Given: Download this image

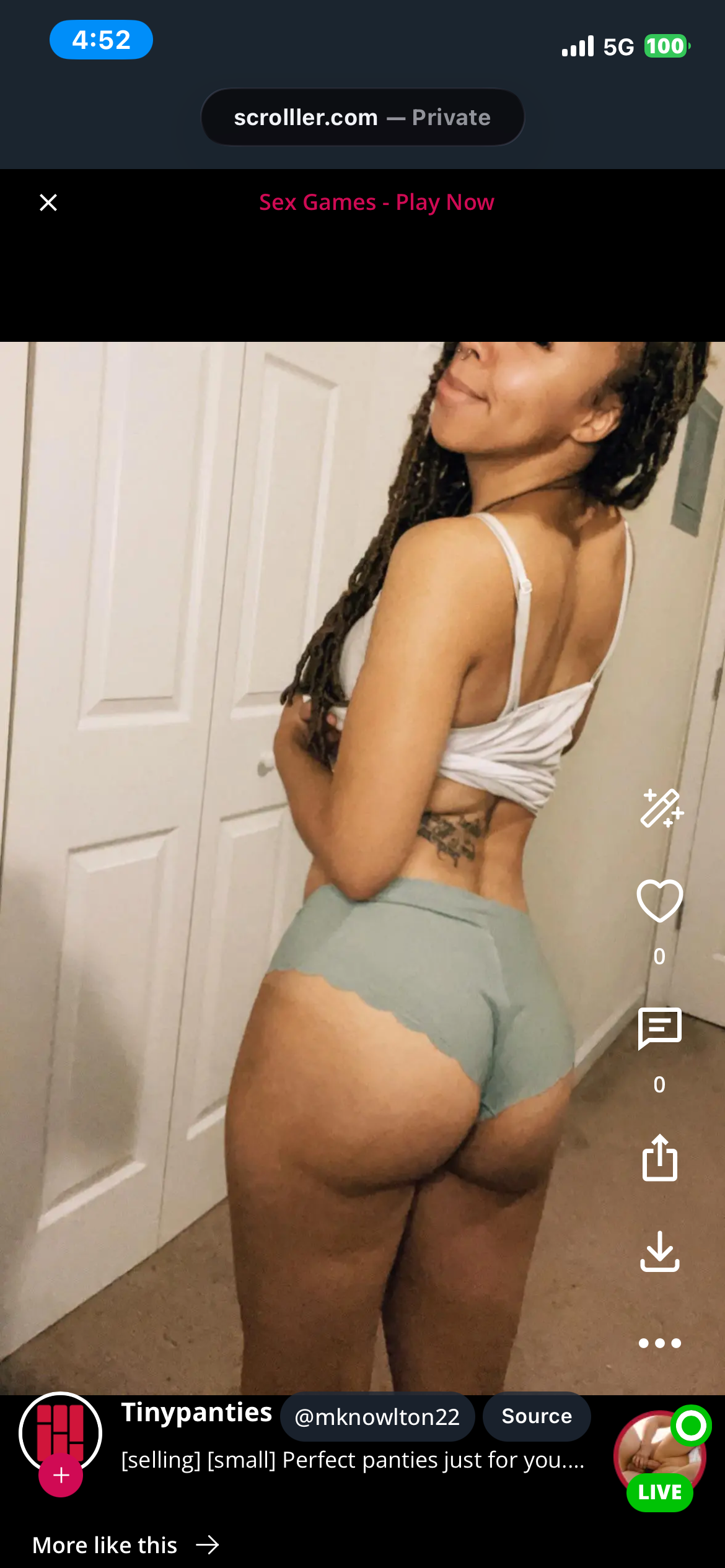Looking at the screenshot, I should tap(659, 1252).
